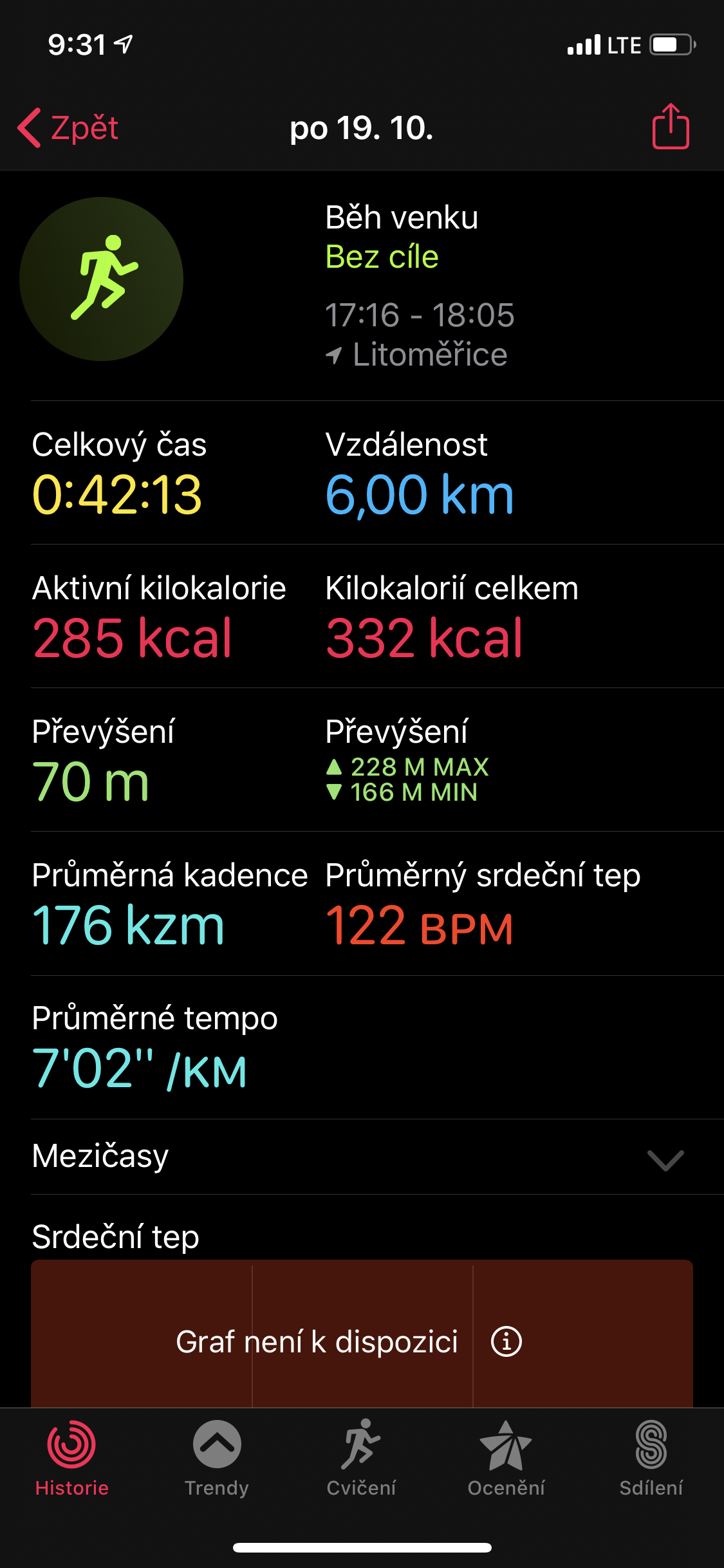Switch to the Trendy tab
Image resolution: width=724 pixels, height=1568 pixels.
pos(217,1459)
